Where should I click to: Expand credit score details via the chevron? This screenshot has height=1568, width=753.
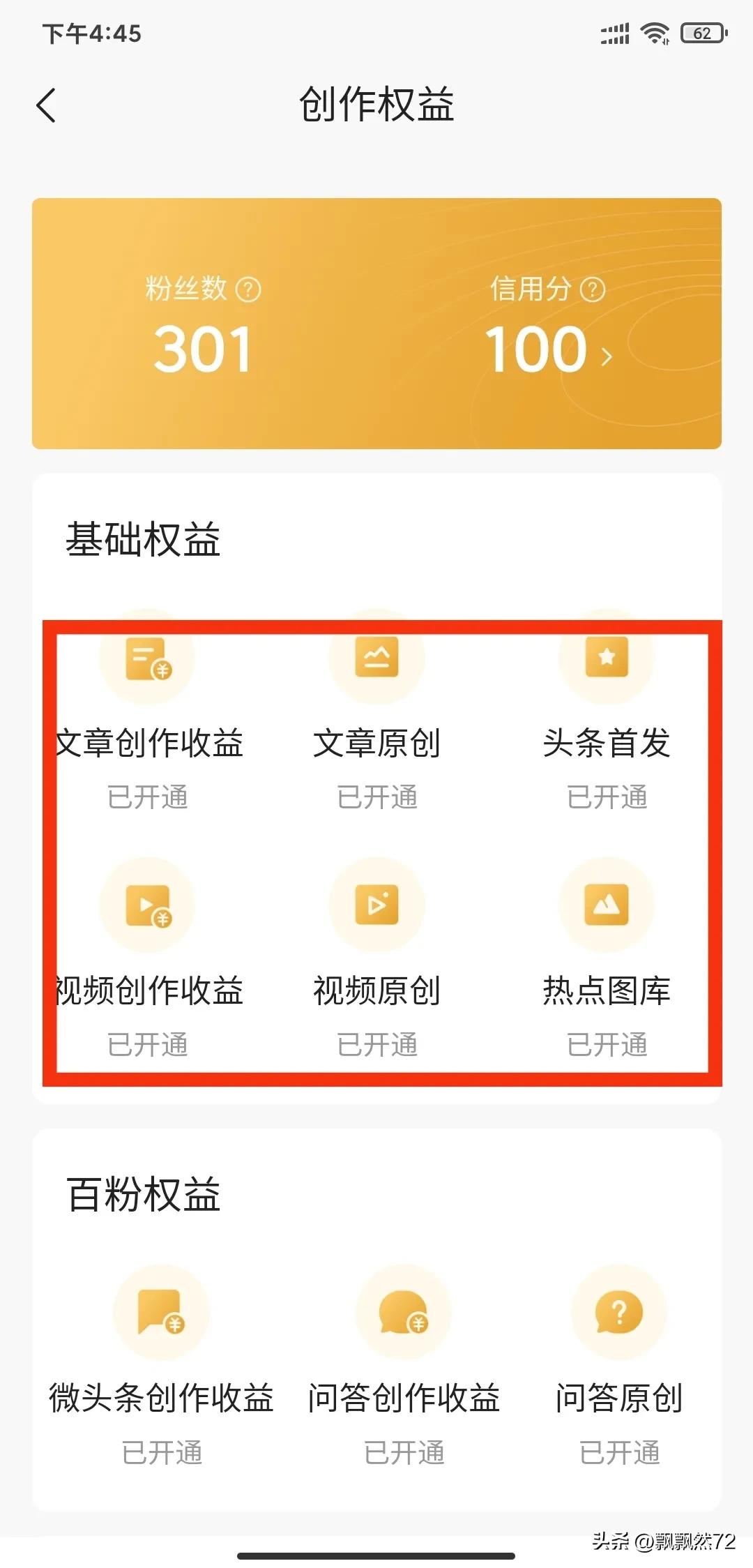point(605,356)
